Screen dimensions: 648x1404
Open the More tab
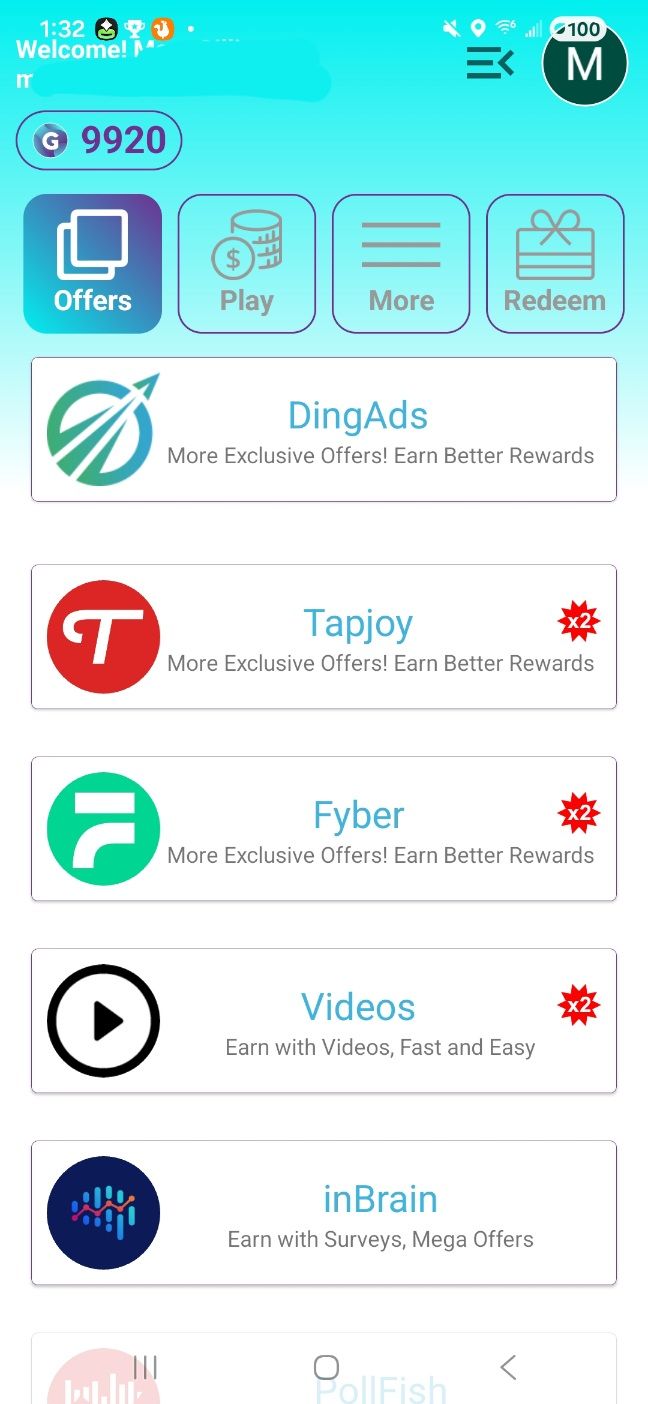click(401, 263)
